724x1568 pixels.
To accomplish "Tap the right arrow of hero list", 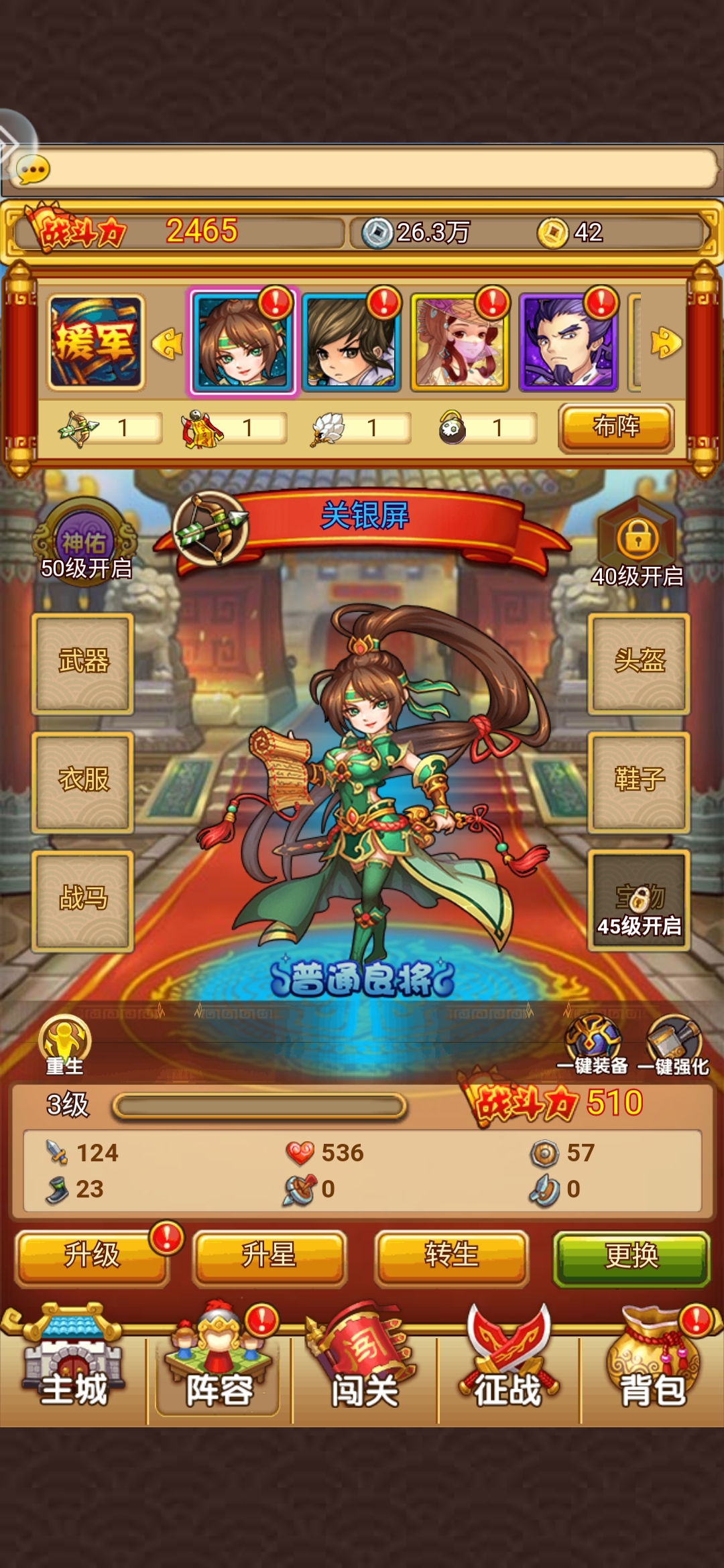I will click(x=666, y=342).
